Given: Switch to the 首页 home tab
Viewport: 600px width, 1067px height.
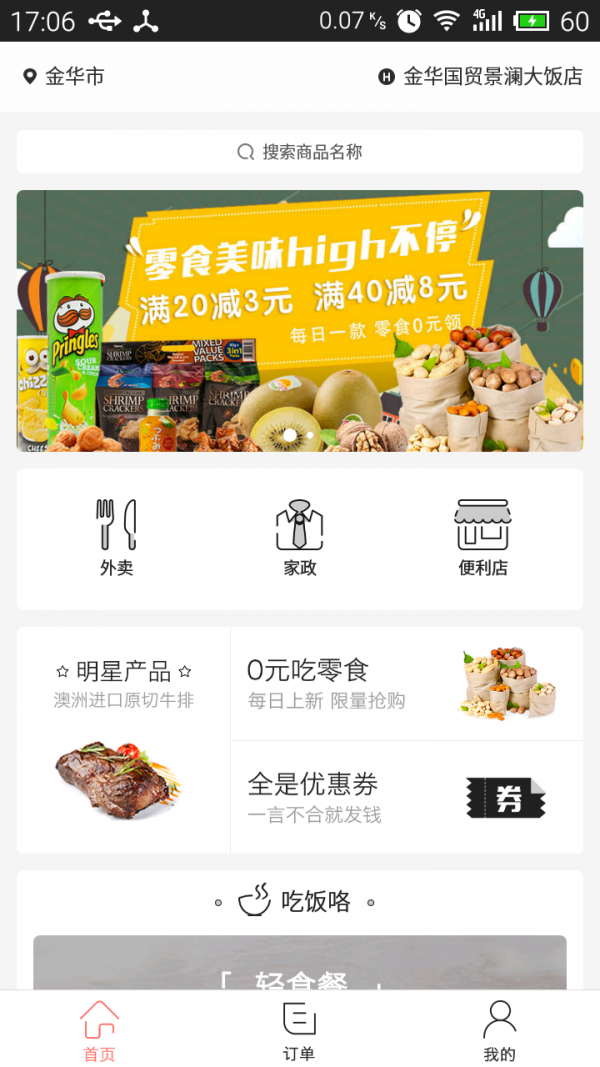Looking at the screenshot, I should pyautogui.click(x=99, y=1030).
